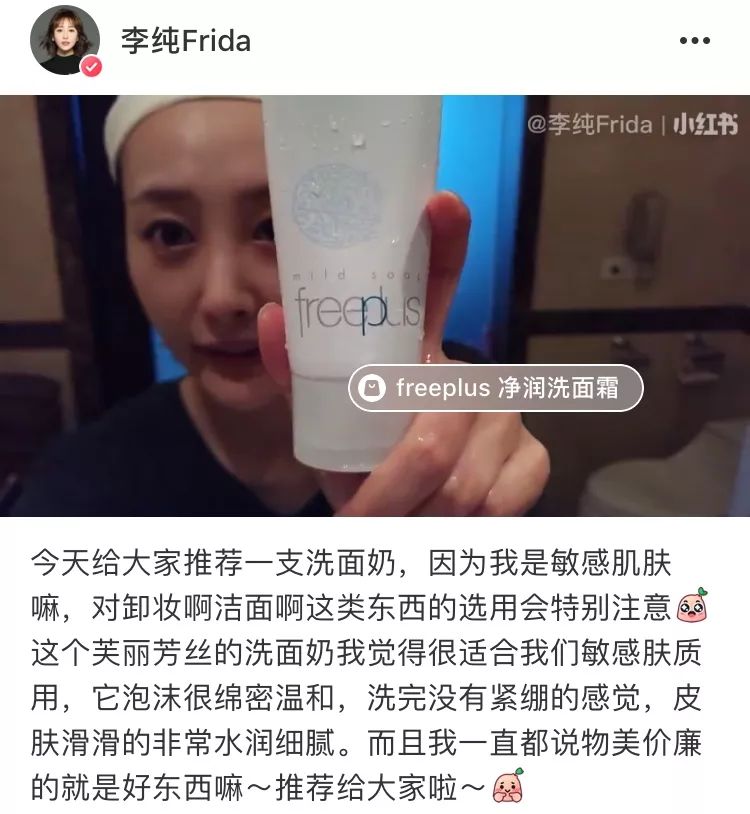Tap the freeplus 净润洗面霜 product tag
The height and width of the screenshot is (814, 750).
495,388
